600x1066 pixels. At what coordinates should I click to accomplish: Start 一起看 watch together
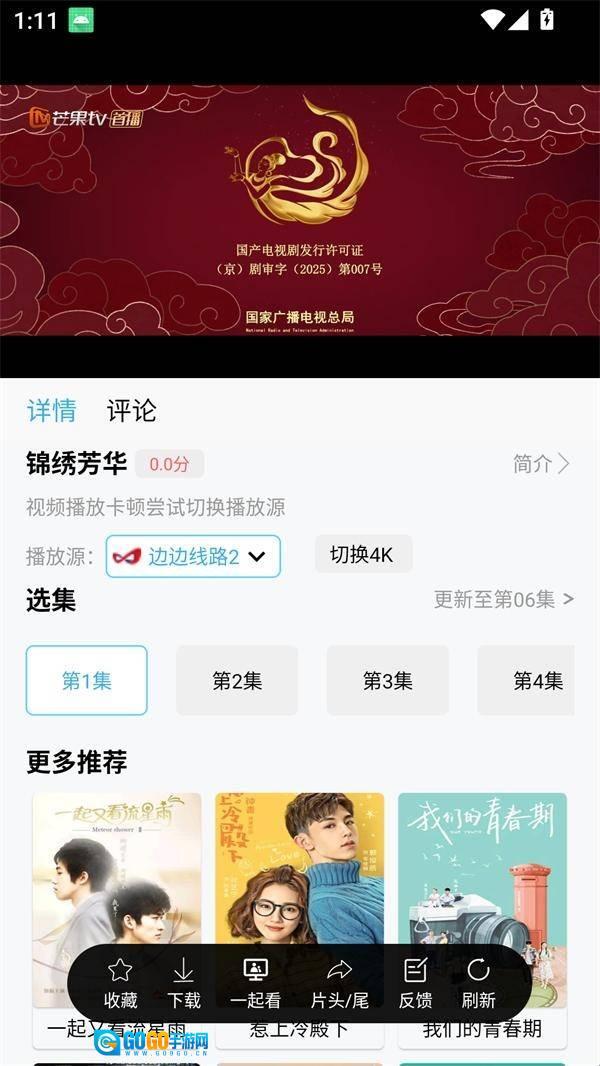pos(255,982)
